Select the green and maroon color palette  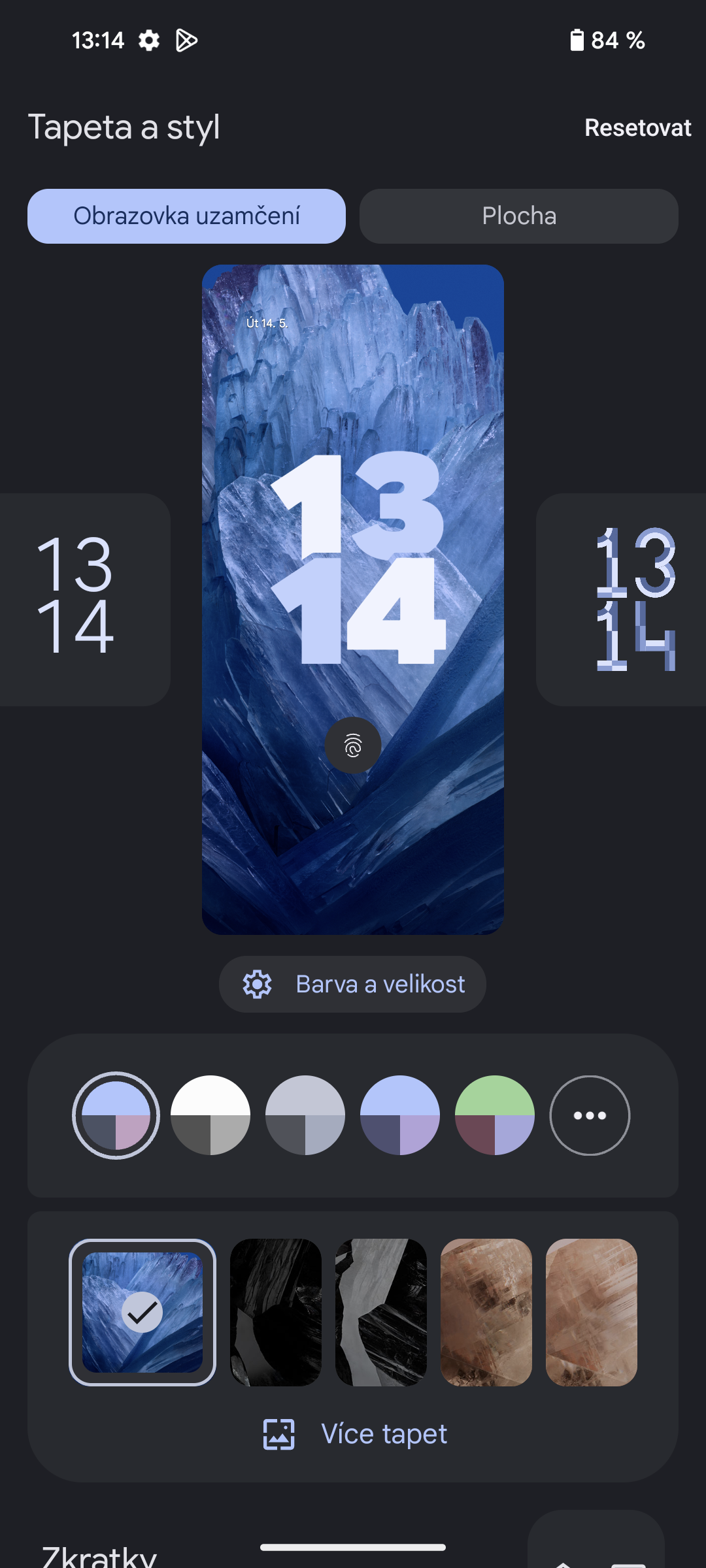tap(495, 1115)
